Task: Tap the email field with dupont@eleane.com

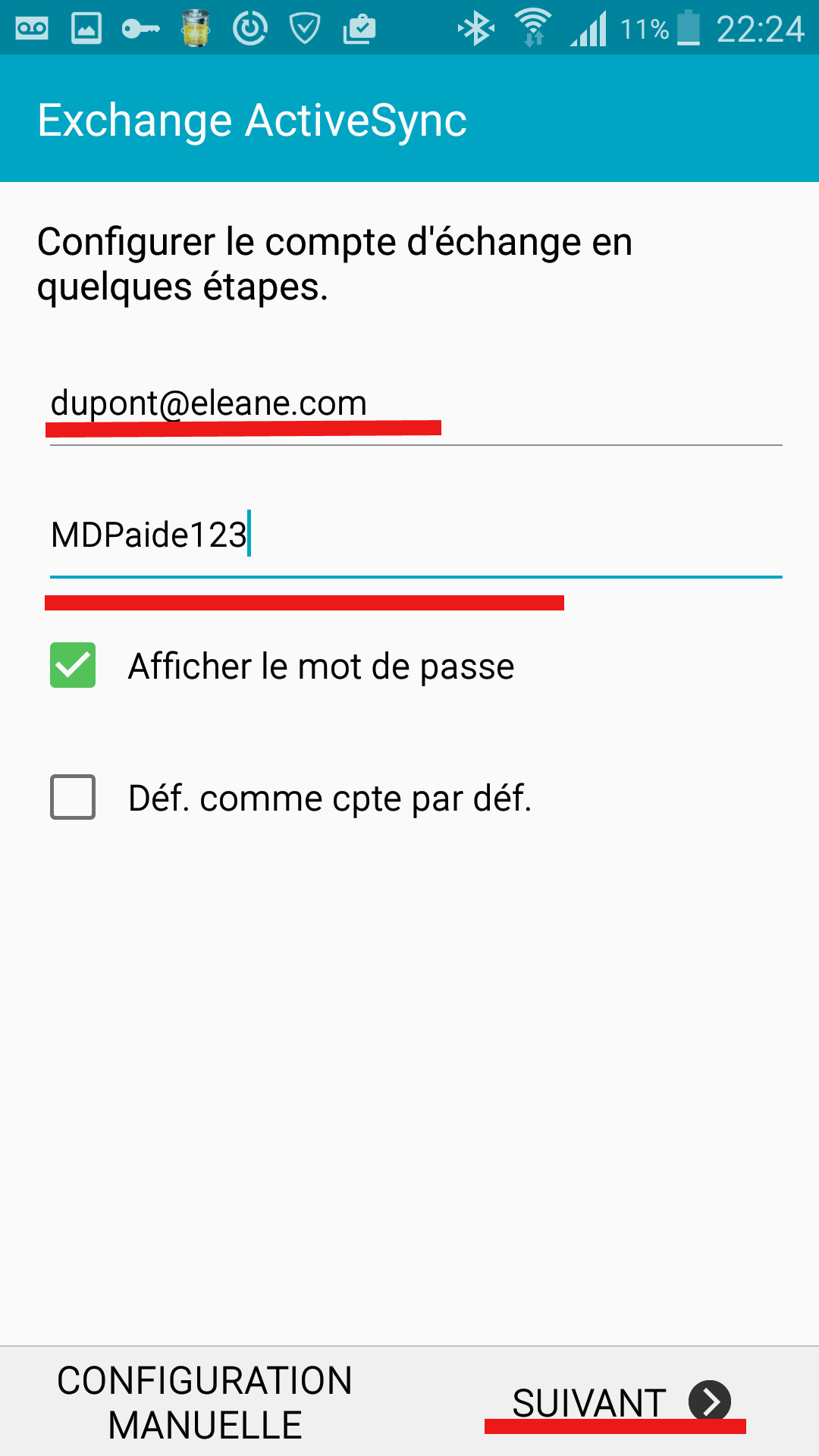Action: [416, 405]
